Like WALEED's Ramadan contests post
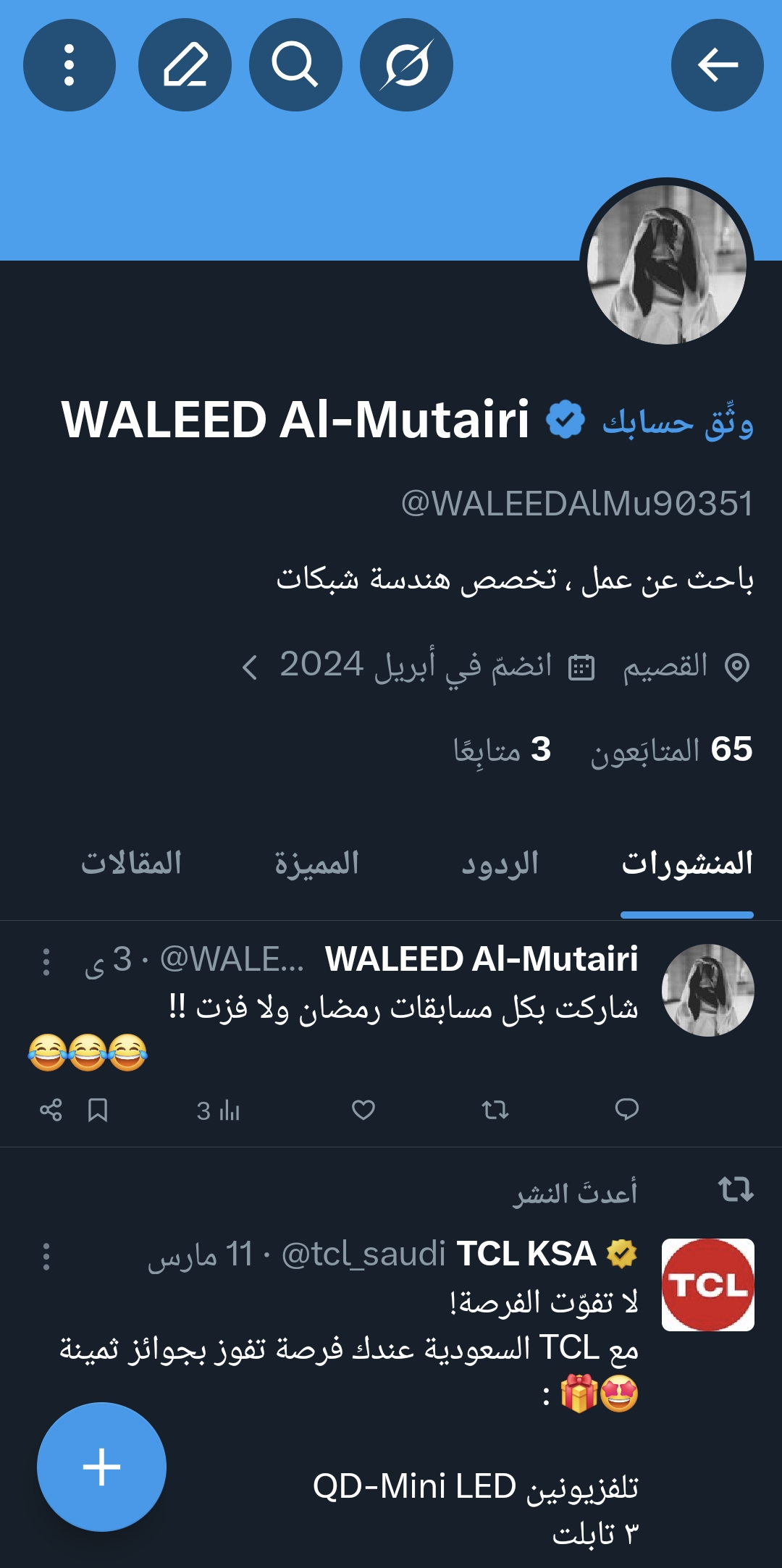The height and width of the screenshot is (1568, 782). click(x=363, y=1110)
